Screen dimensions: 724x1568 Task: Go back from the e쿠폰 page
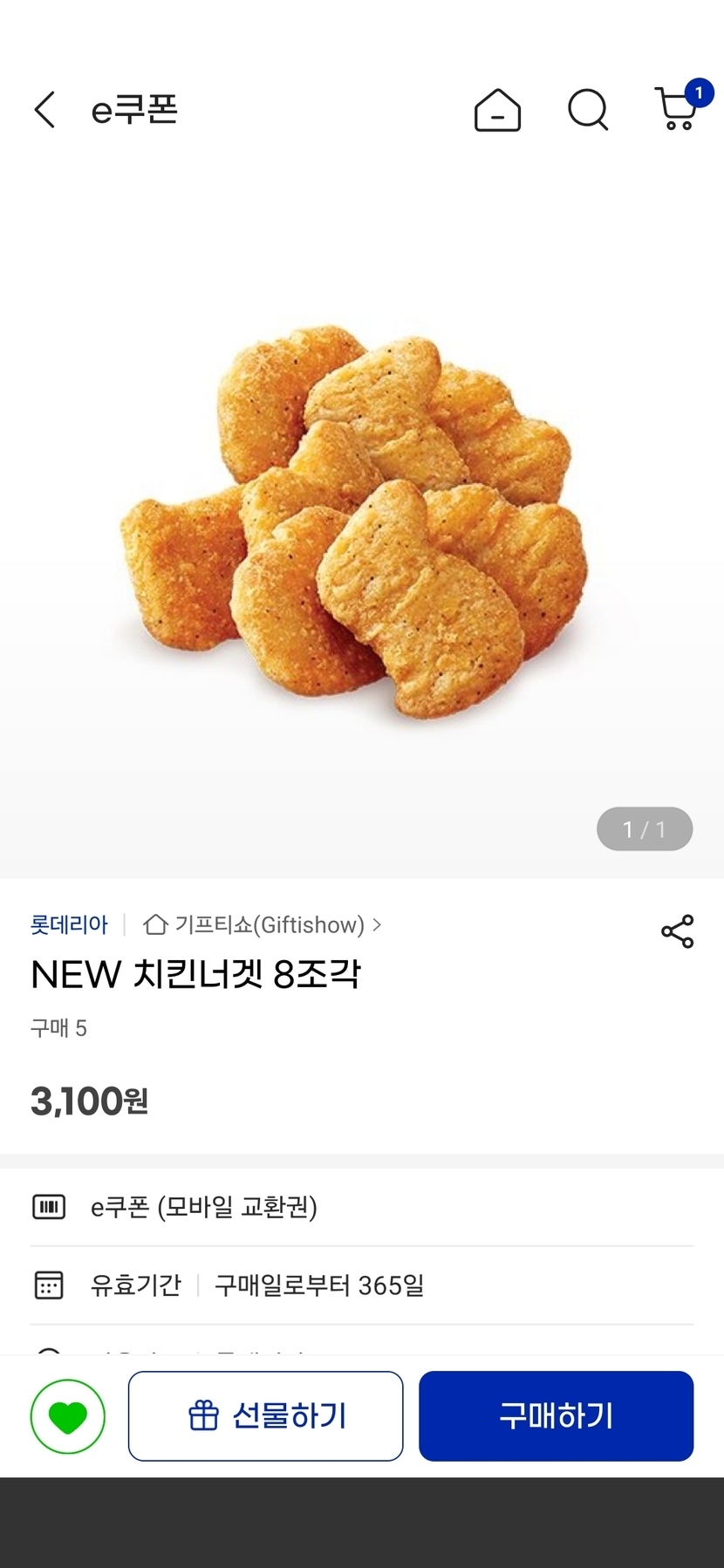tap(44, 110)
